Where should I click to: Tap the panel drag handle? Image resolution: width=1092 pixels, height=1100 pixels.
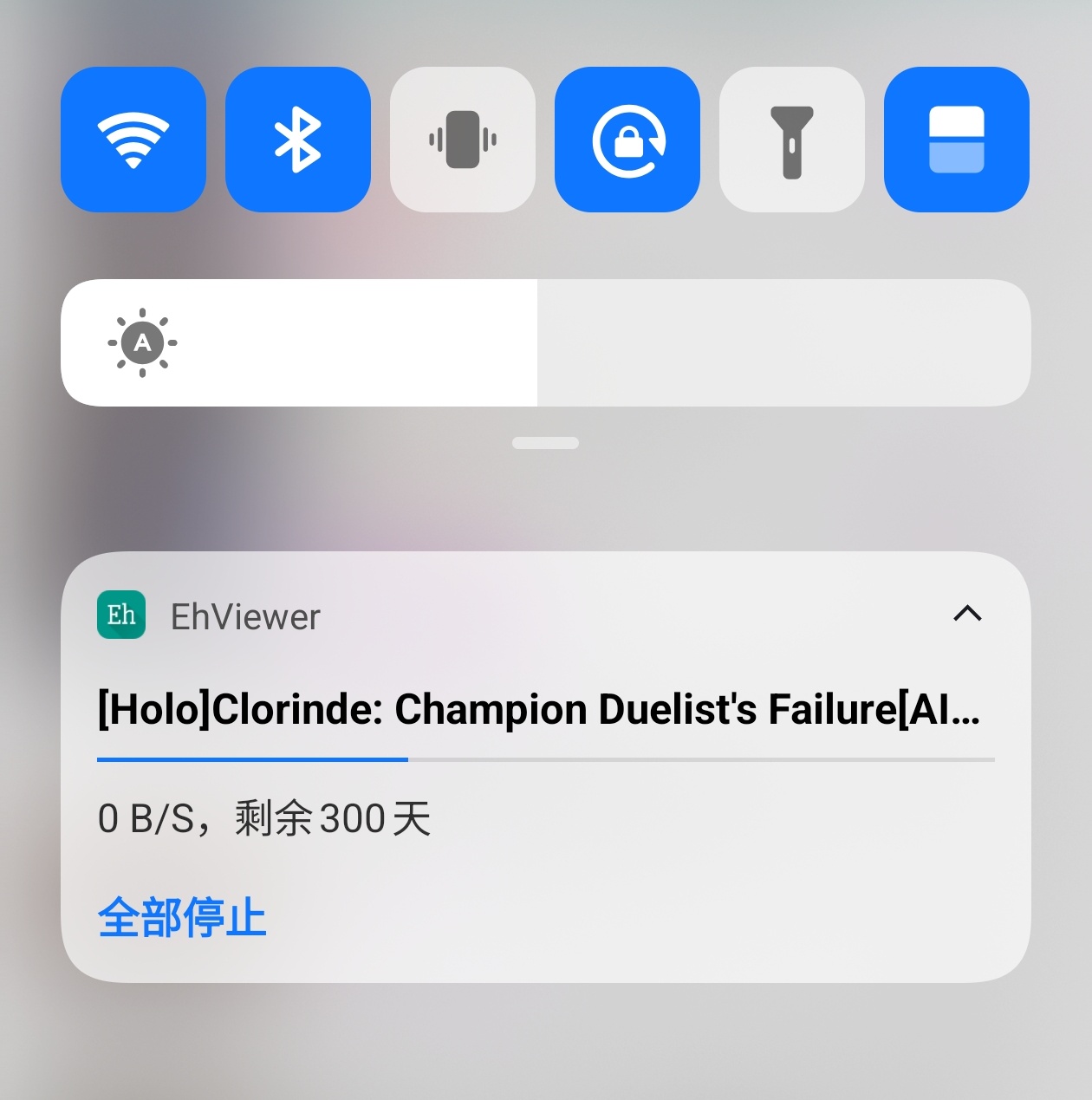pos(545,443)
